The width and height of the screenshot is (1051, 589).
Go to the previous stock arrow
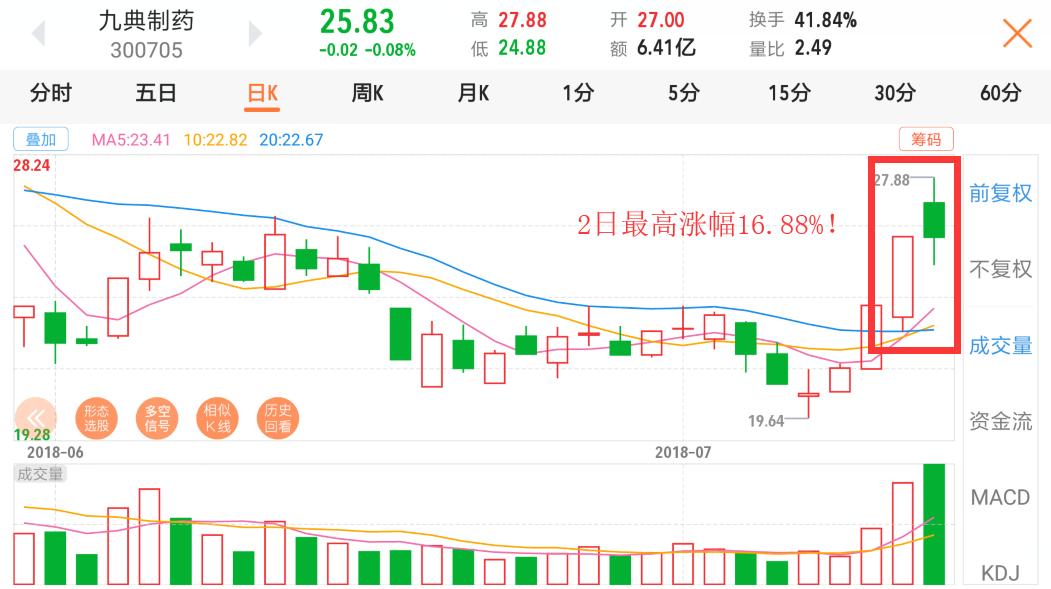(x=39, y=33)
